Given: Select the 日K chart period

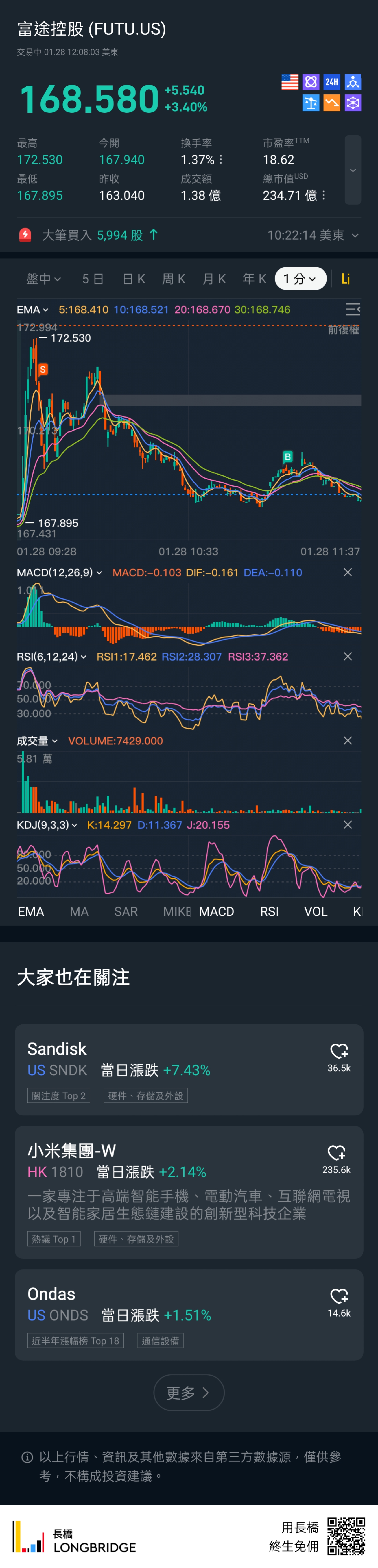Looking at the screenshot, I should click(x=133, y=279).
